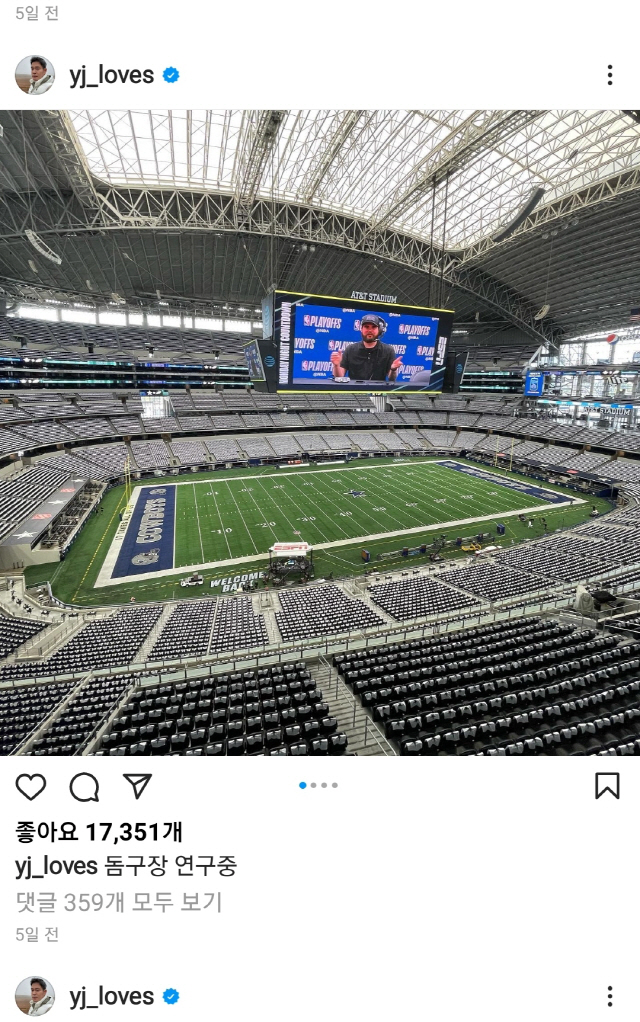
Task: Like the stadium post with the heart icon
Action: [x=31, y=787]
